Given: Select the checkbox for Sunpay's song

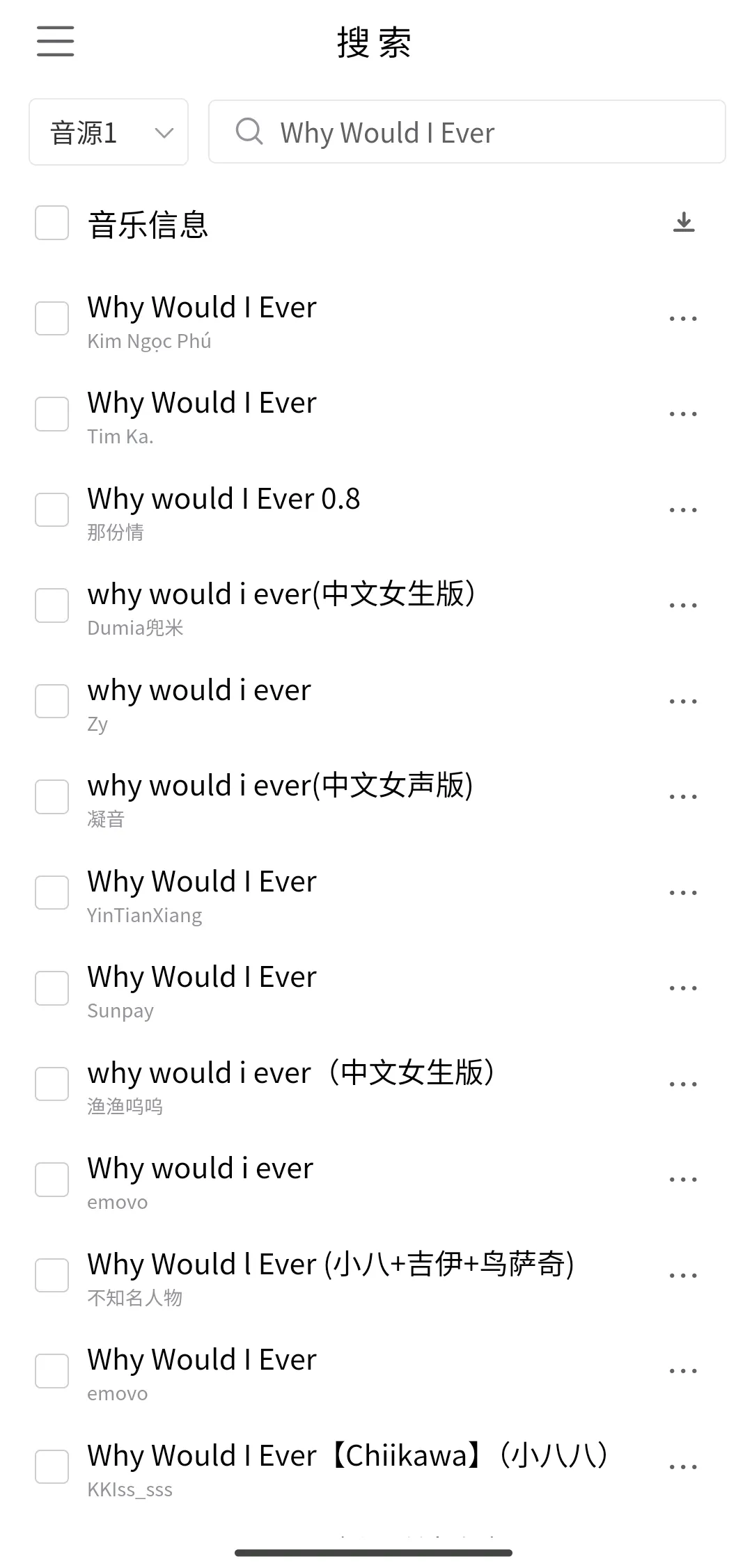Looking at the screenshot, I should tap(52, 988).
